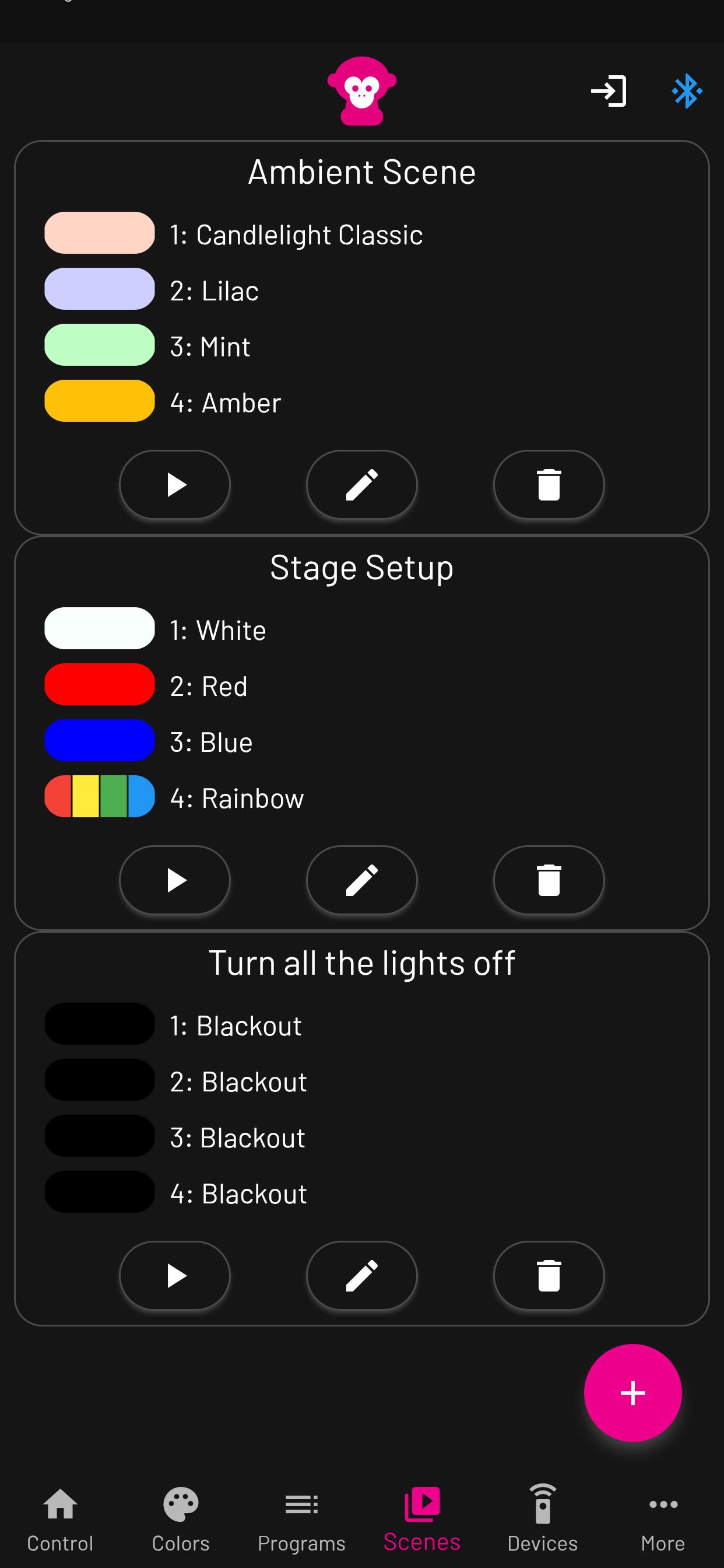Play the Ambient Scene
Screen dimensions: 724x1568
[x=175, y=485]
